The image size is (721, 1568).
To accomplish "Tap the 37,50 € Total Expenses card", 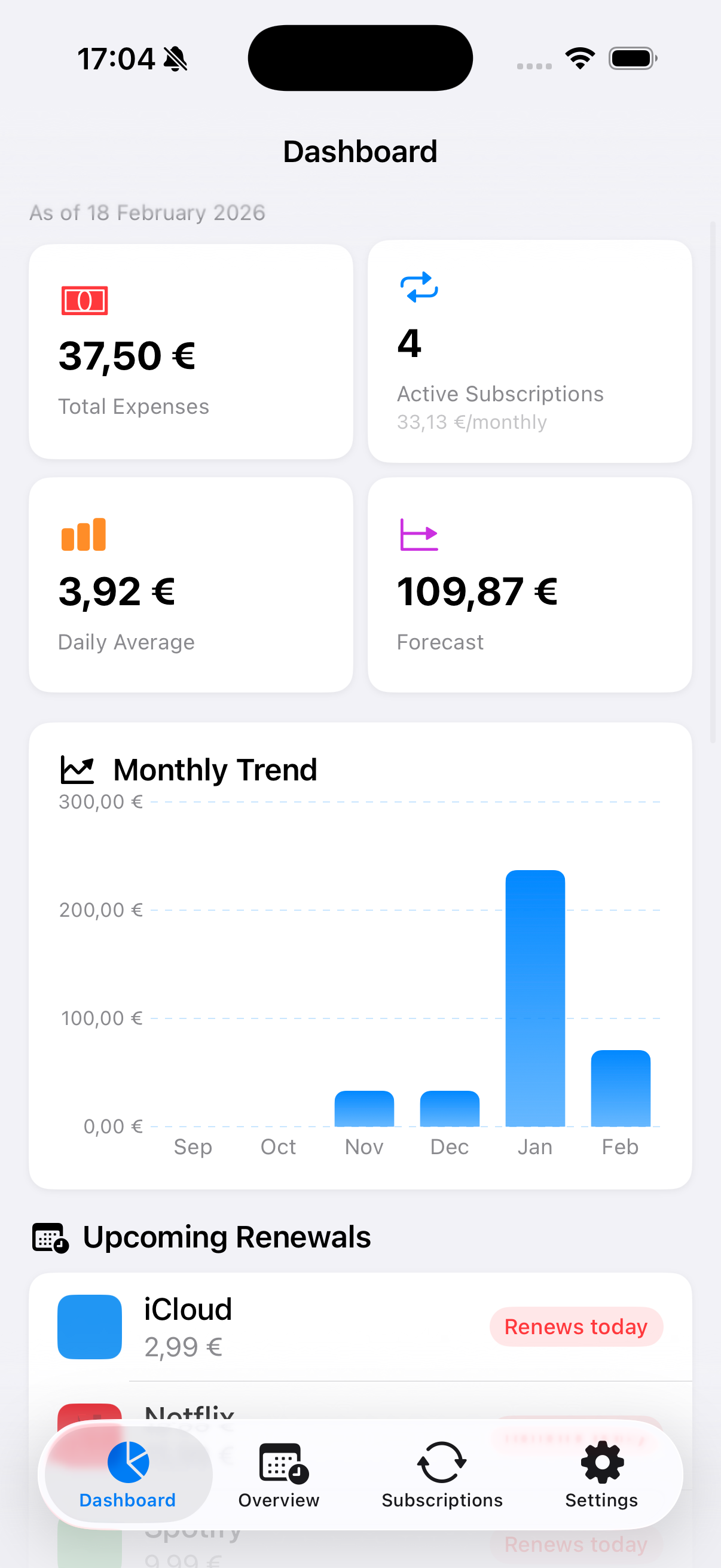I will [191, 351].
